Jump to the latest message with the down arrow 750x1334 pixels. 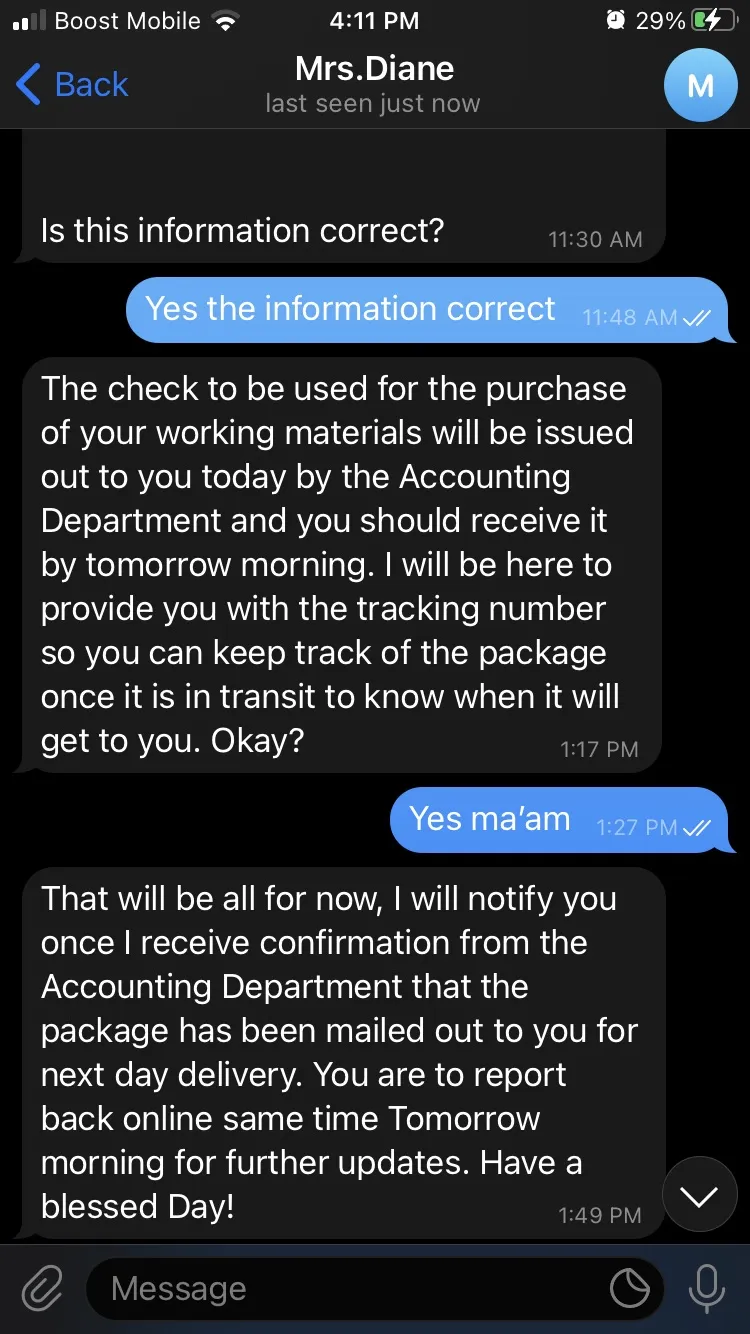(700, 1195)
